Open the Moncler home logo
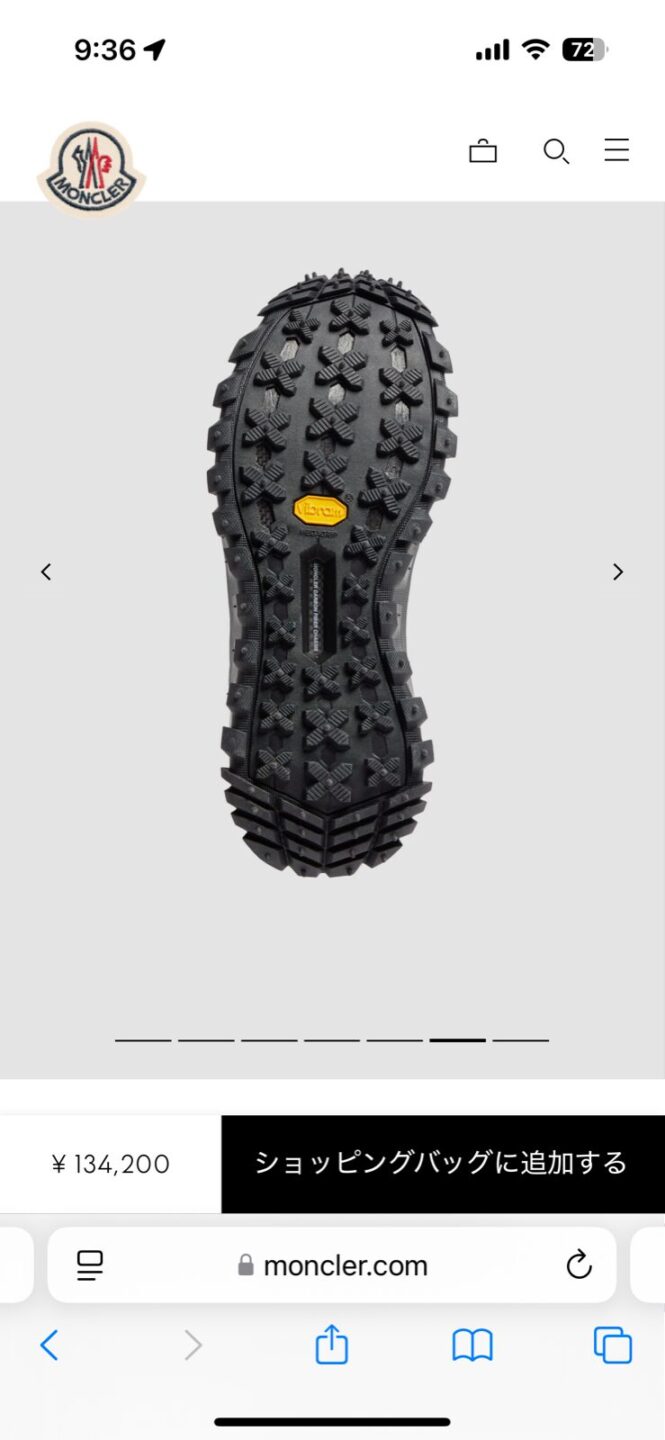This screenshot has width=665, height=1440. tap(91, 168)
